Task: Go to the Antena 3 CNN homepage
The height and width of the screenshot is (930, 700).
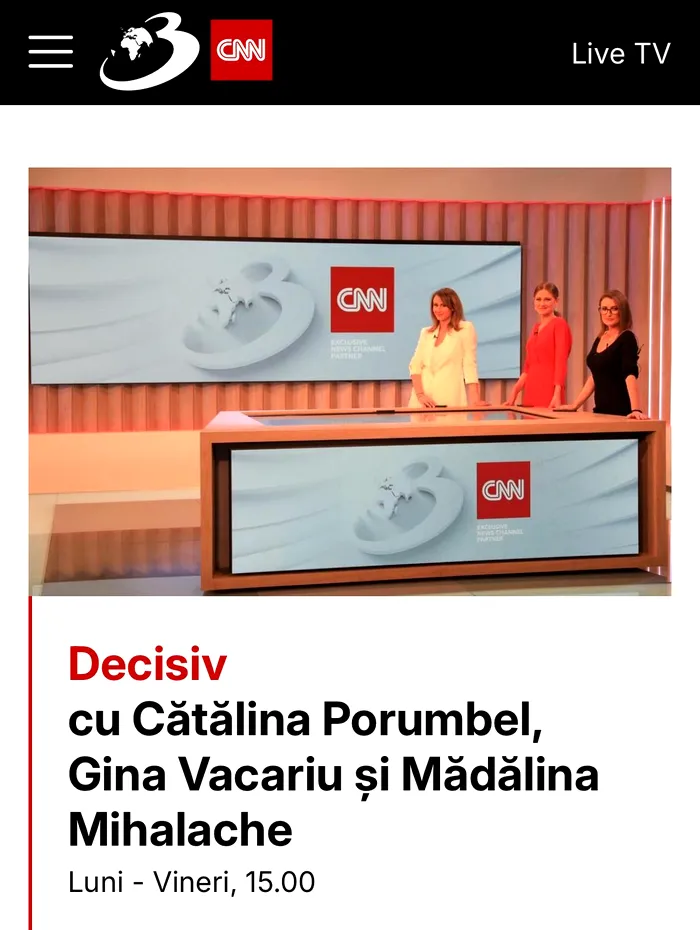Action: click(186, 51)
